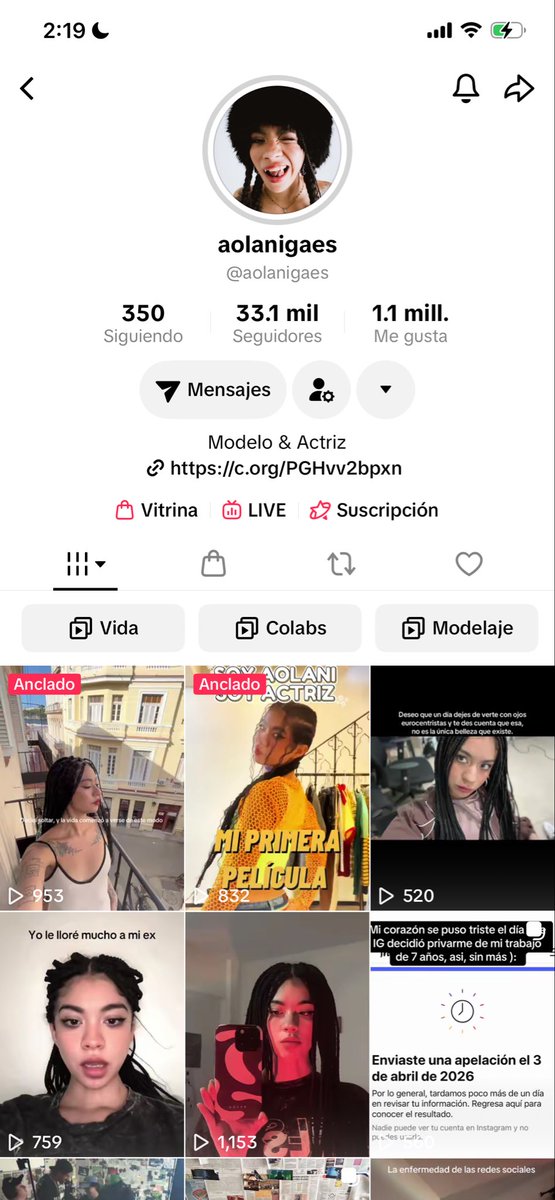Tap the 350 Siguiendo count
555x1200 pixels.
[x=143, y=323]
